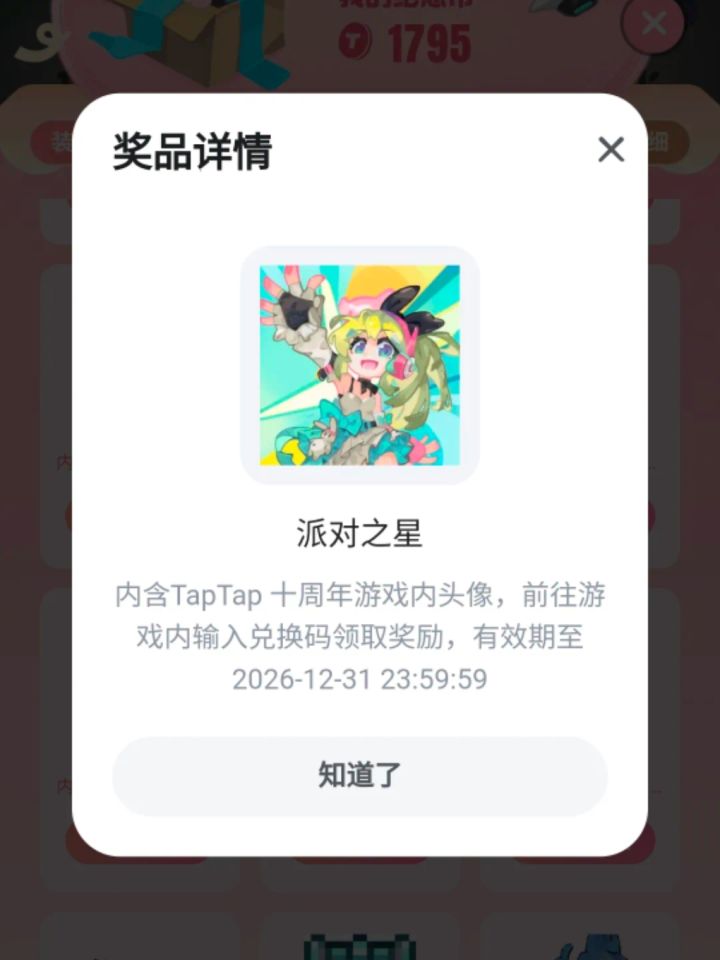Tap 知道了 to confirm the prize details
Image resolution: width=720 pixels, height=960 pixels.
point(360,775)
